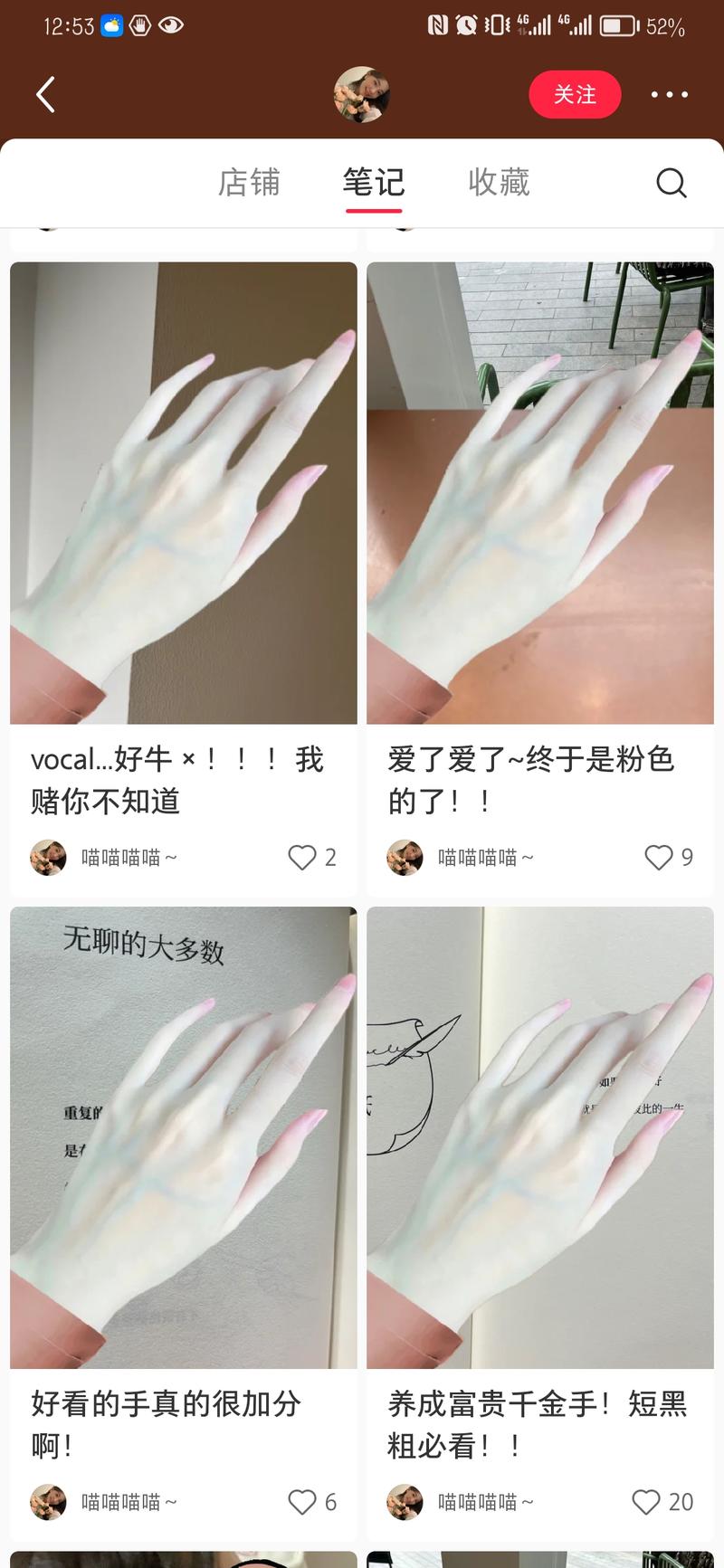This screenshot has height=1568, width=724.
Task: Follow this user with 关注 button
Action: click(x=575, y=94)
